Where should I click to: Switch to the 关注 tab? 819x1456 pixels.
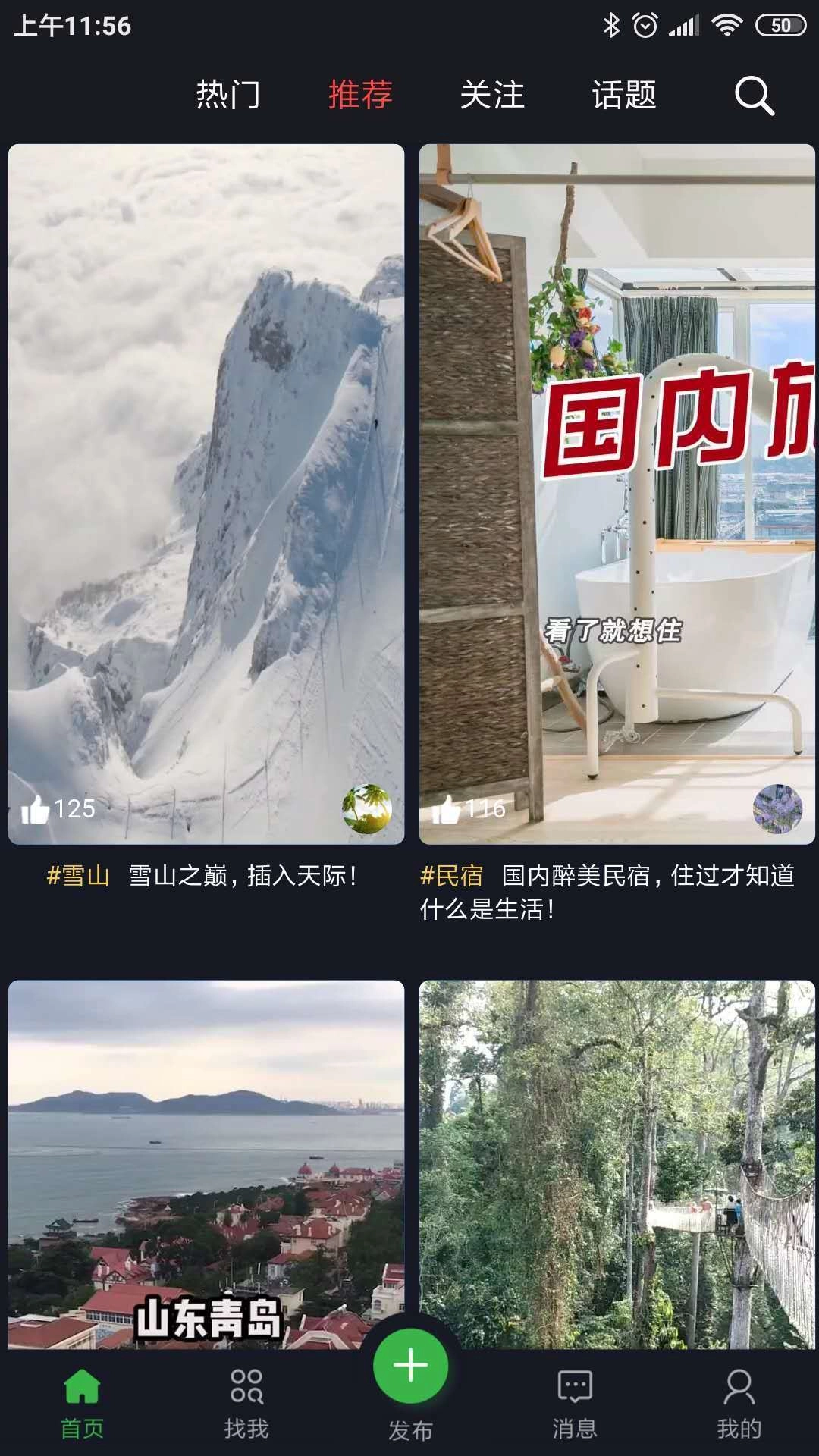(492, 96)
